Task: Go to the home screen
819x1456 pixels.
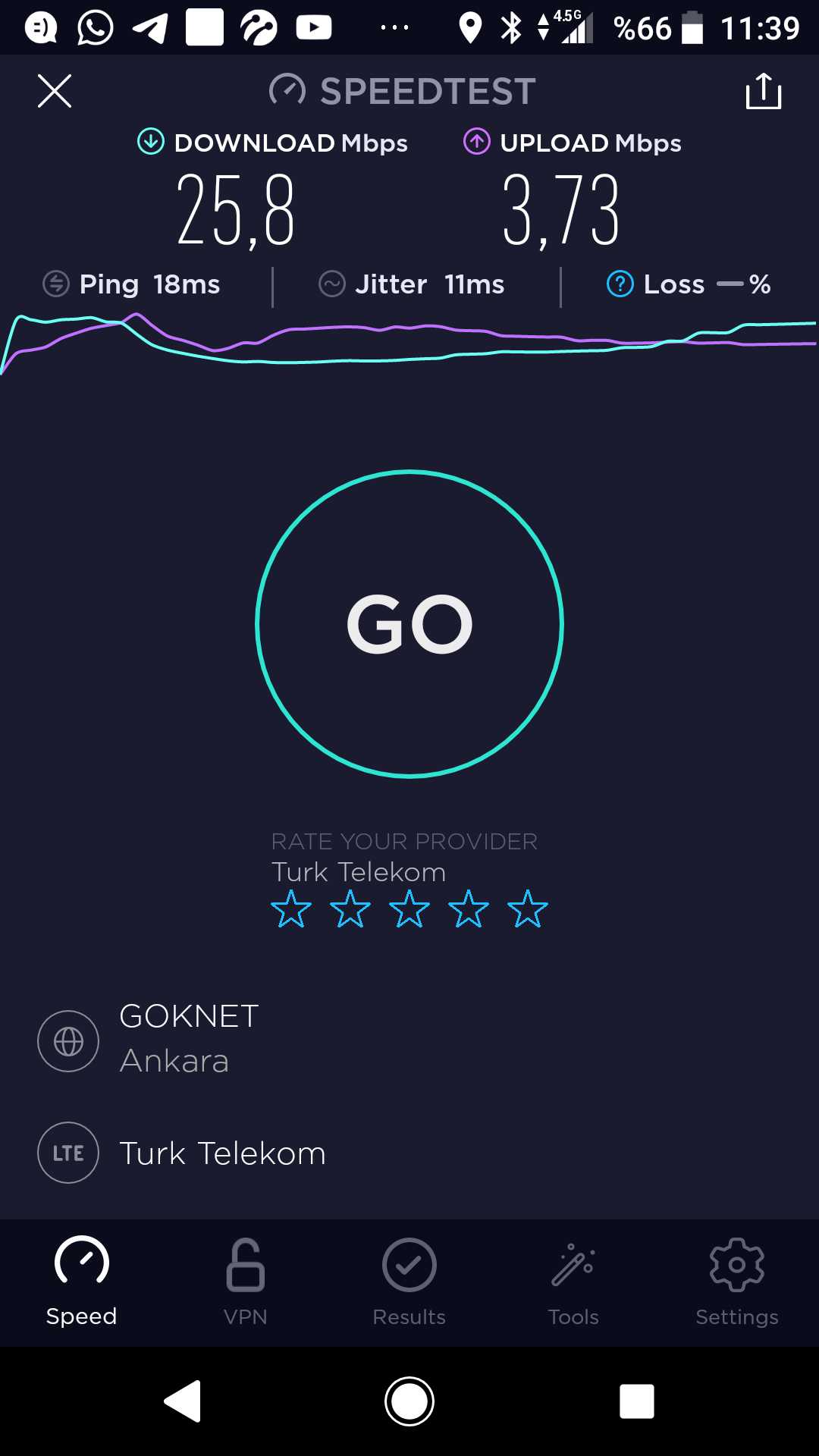Action: (x=409, y=1401)
